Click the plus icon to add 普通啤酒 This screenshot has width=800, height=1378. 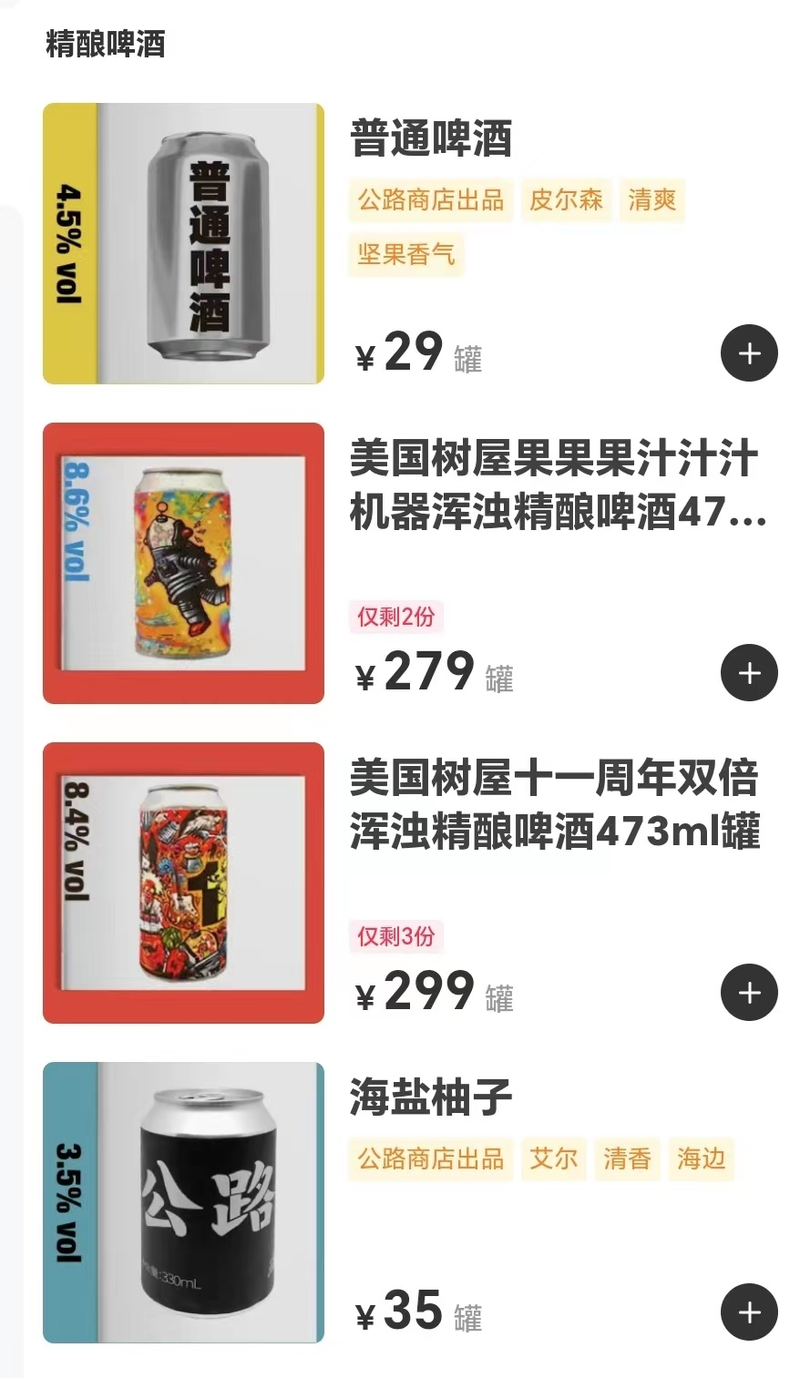(748, 353)
